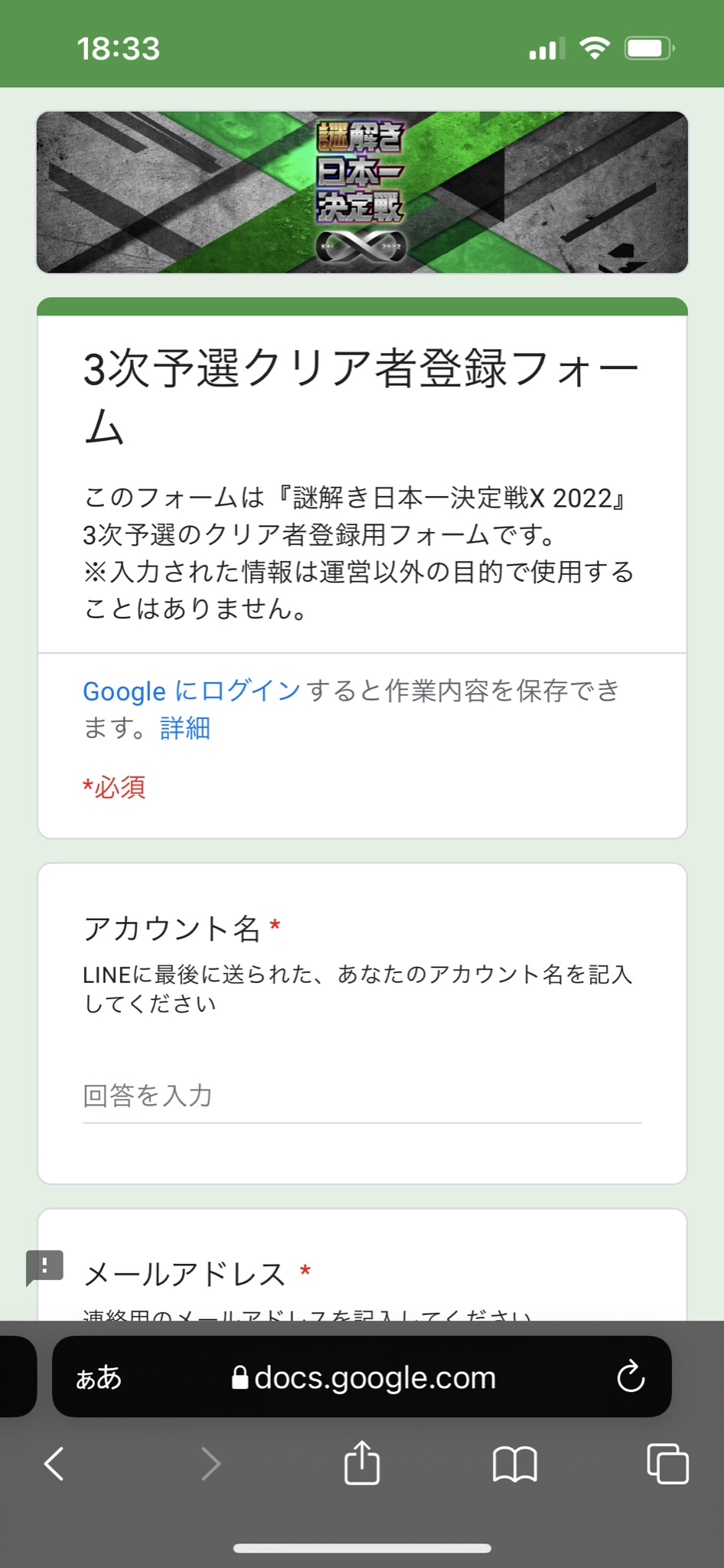
Task: Focus the アカウント名 answer field
Action: coord(362,1096)
